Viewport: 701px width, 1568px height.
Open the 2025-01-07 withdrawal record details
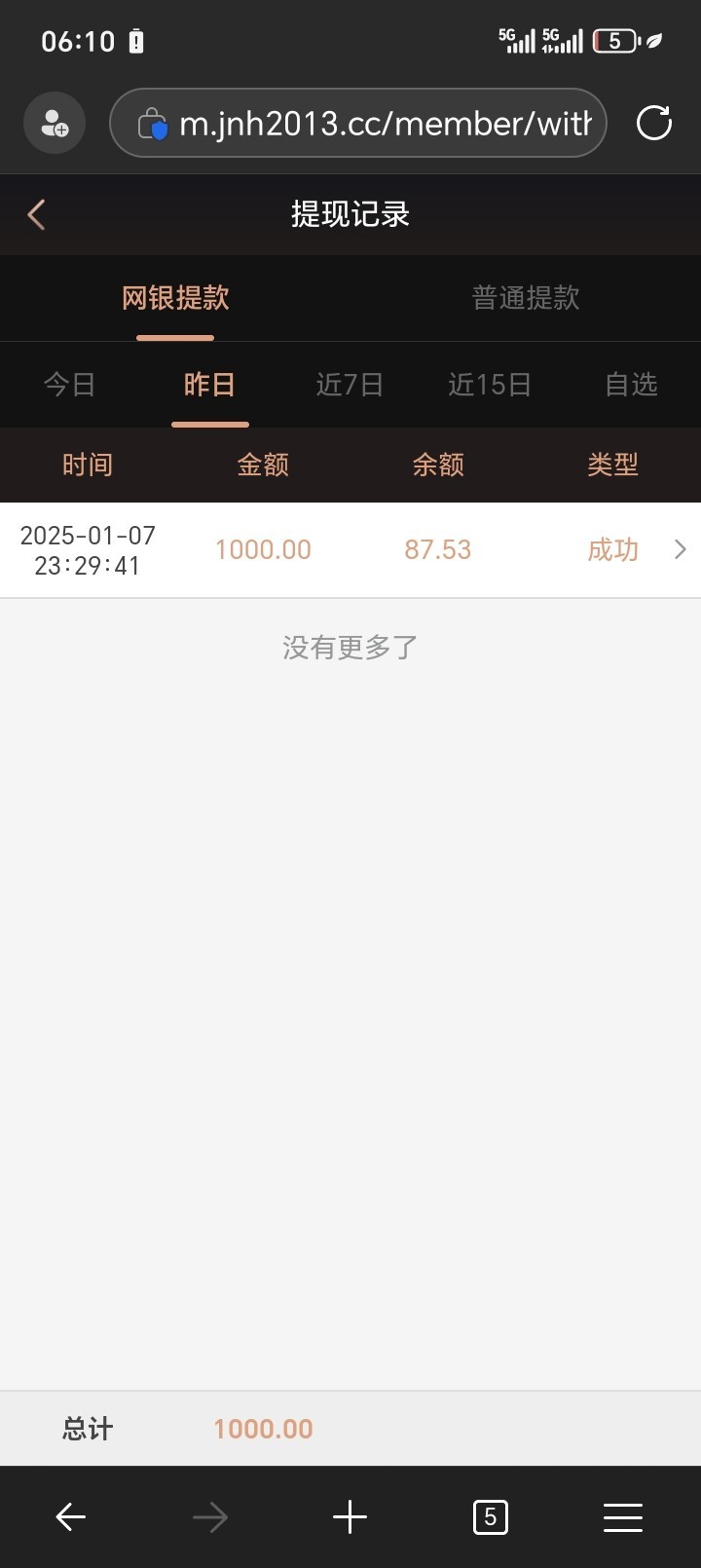(x=350, y=550)
